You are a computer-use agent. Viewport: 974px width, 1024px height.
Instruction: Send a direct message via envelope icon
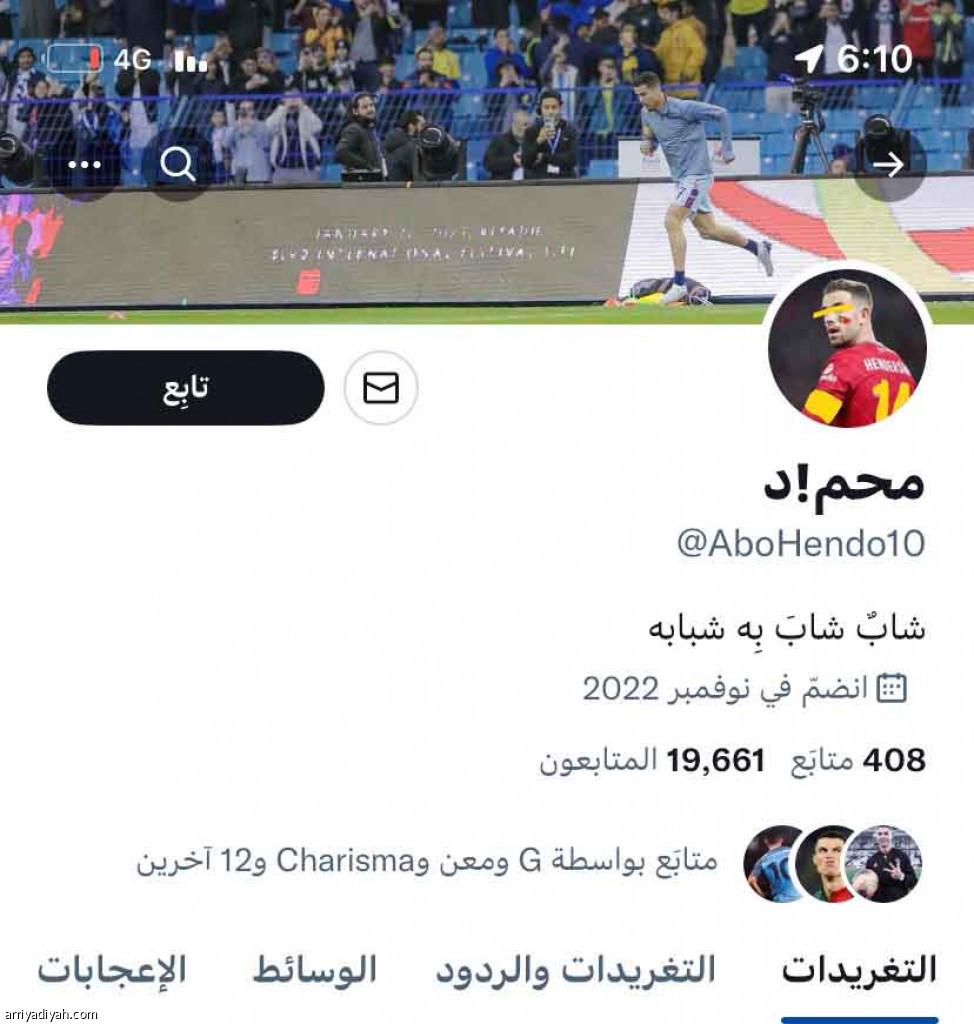[381, 388]
